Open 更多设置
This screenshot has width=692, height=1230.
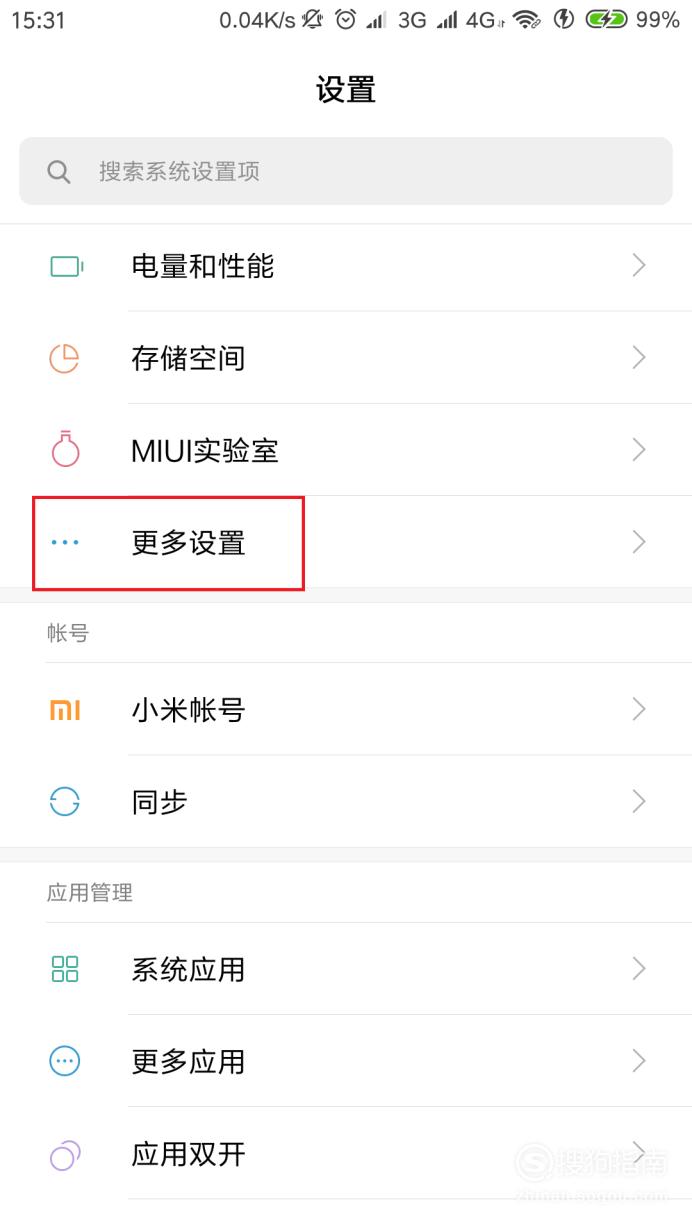pyautogui.click(x=346, y=542)
